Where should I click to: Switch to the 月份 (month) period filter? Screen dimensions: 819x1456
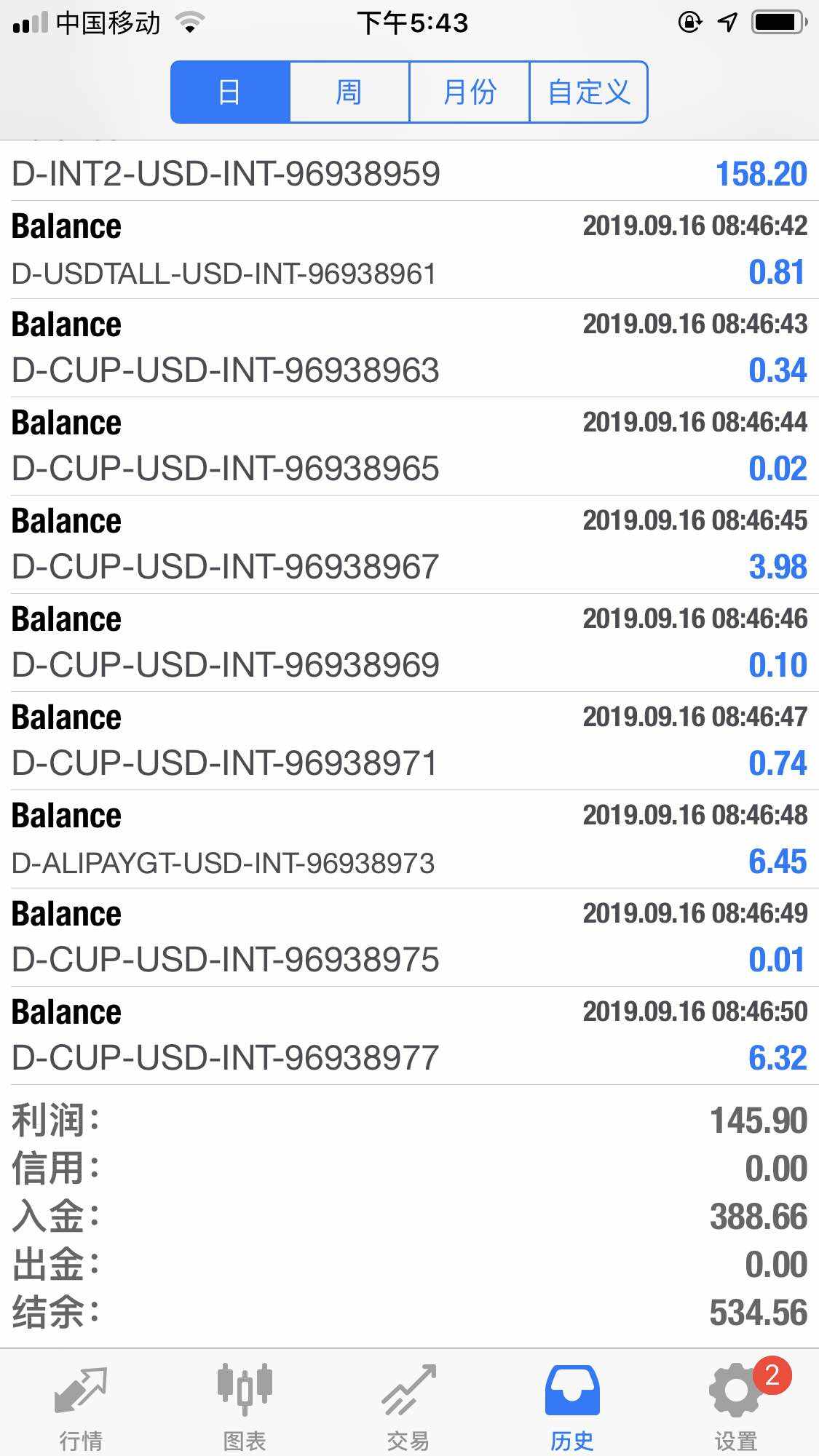[470, 92]
